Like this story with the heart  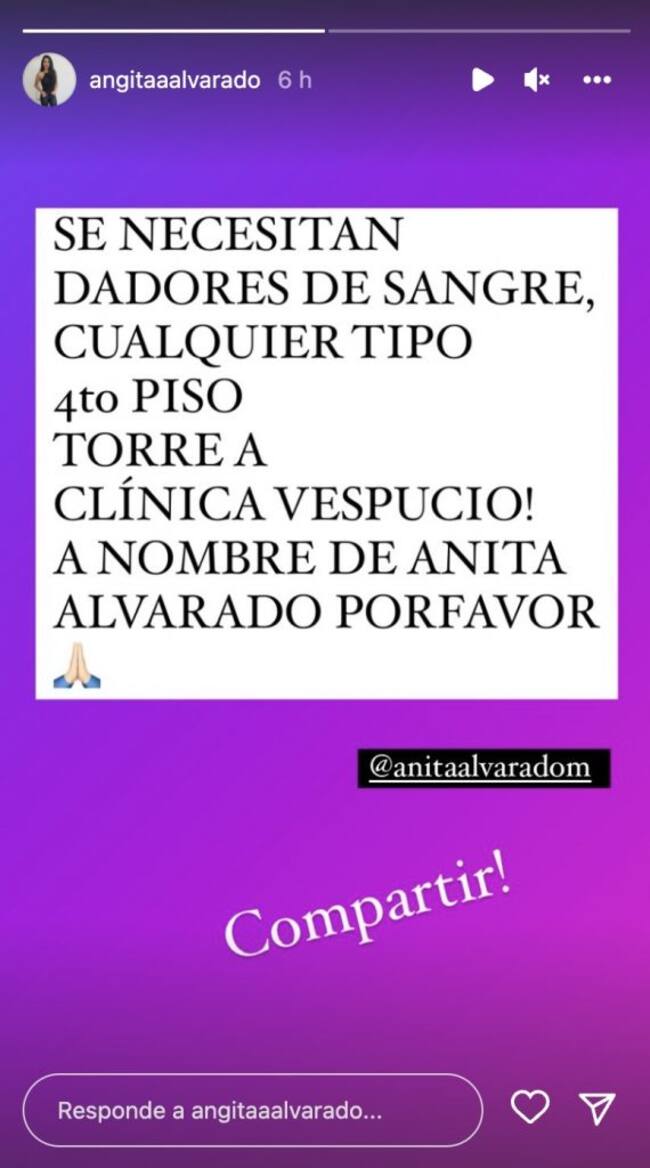click(530, 1107)
